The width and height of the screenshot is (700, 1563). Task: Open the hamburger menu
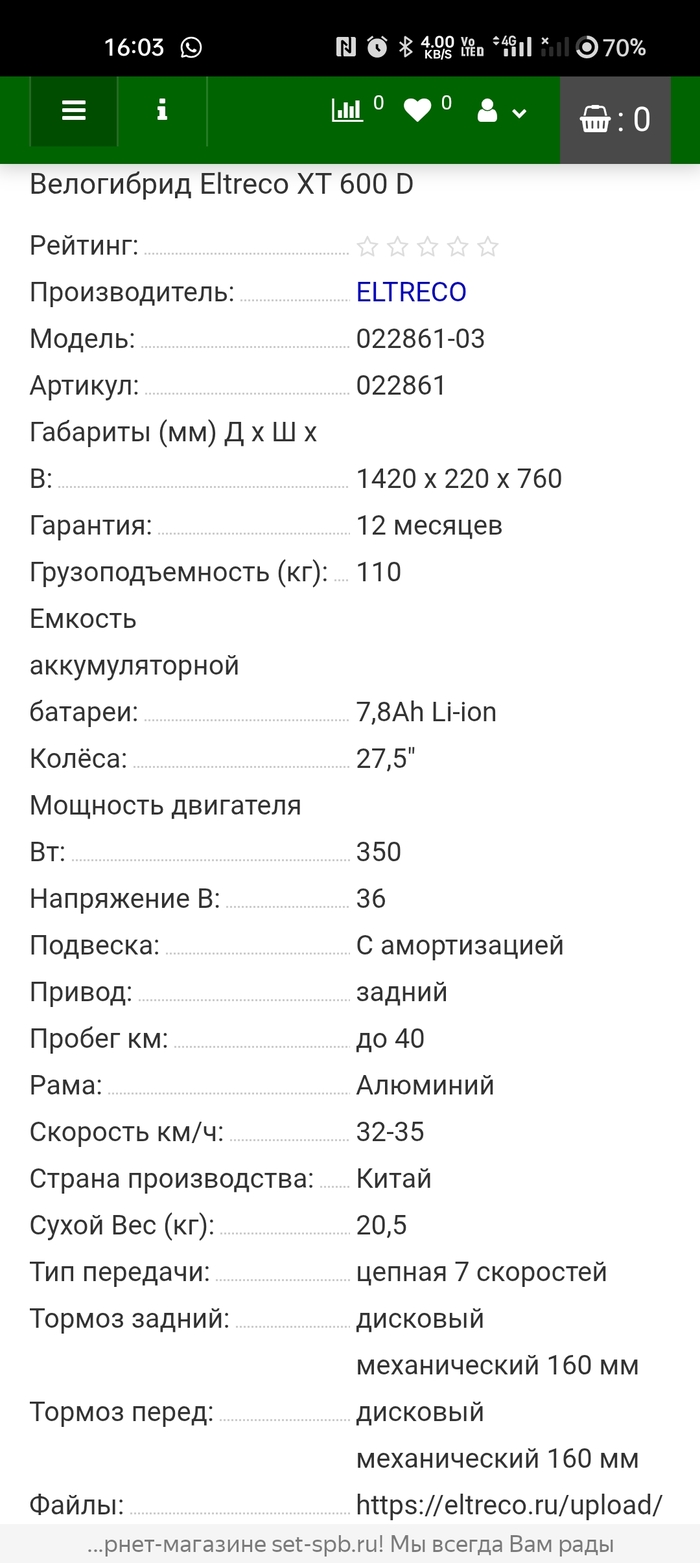(73, 111)
